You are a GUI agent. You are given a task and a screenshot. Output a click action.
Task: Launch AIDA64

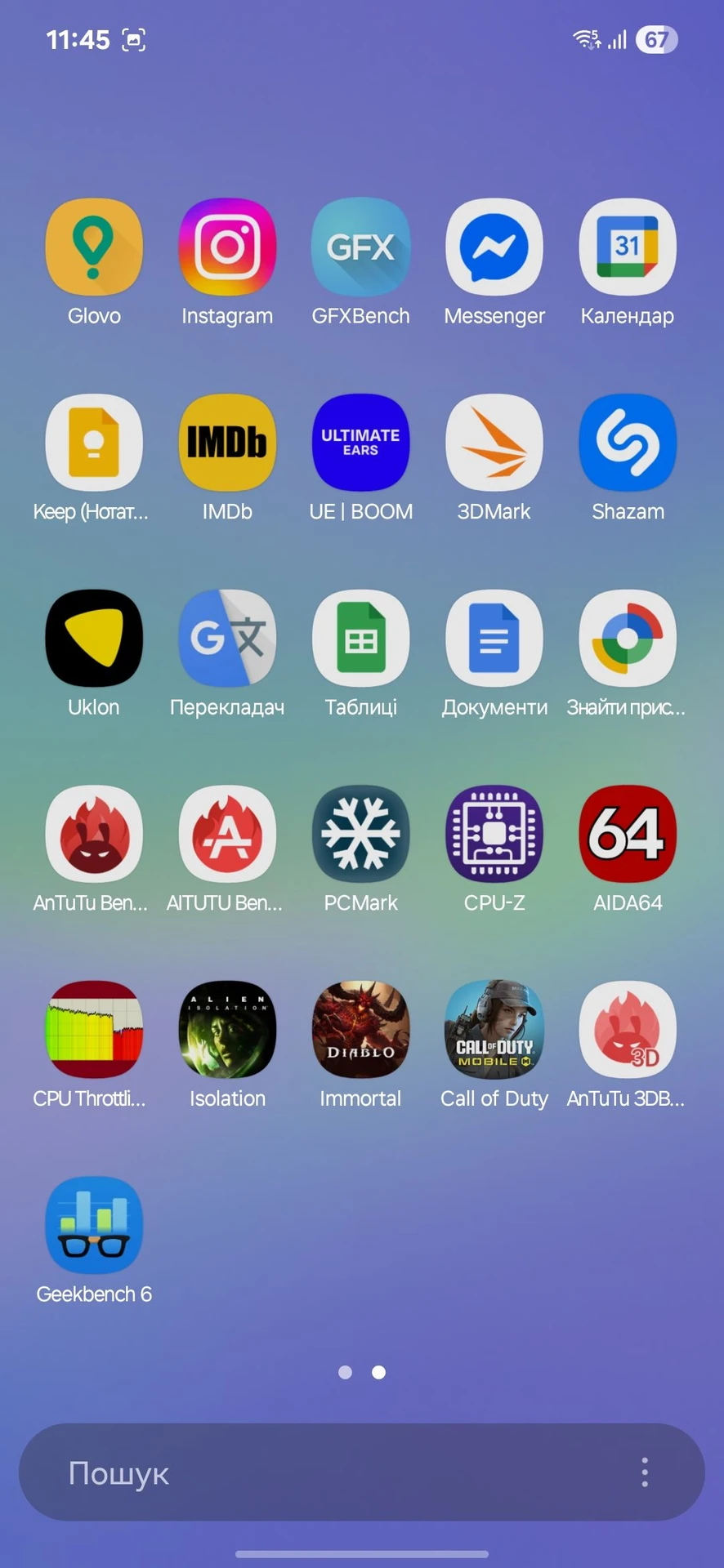click(627, 834)
